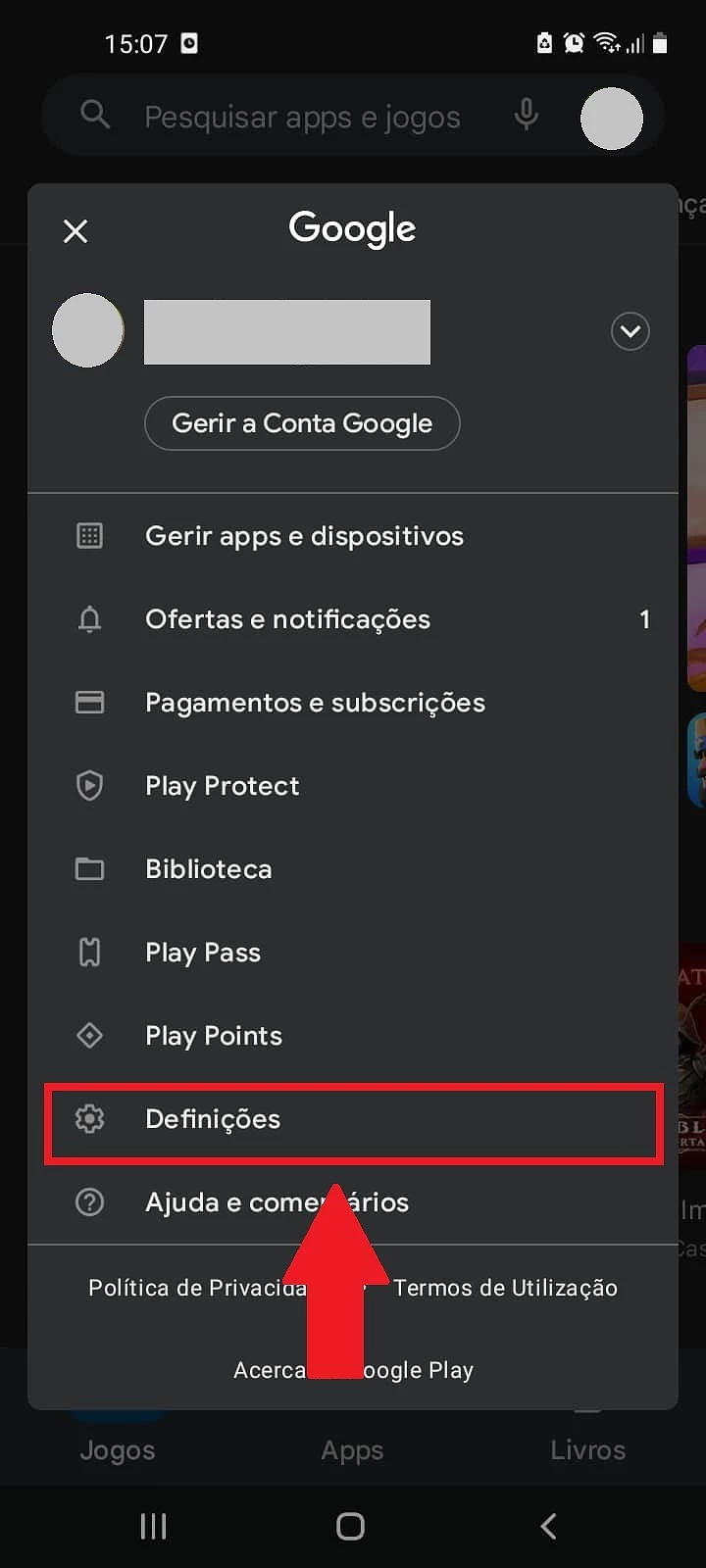Open Play Pass
Viewport: 706px width, 1568px height.
[353, 953]
